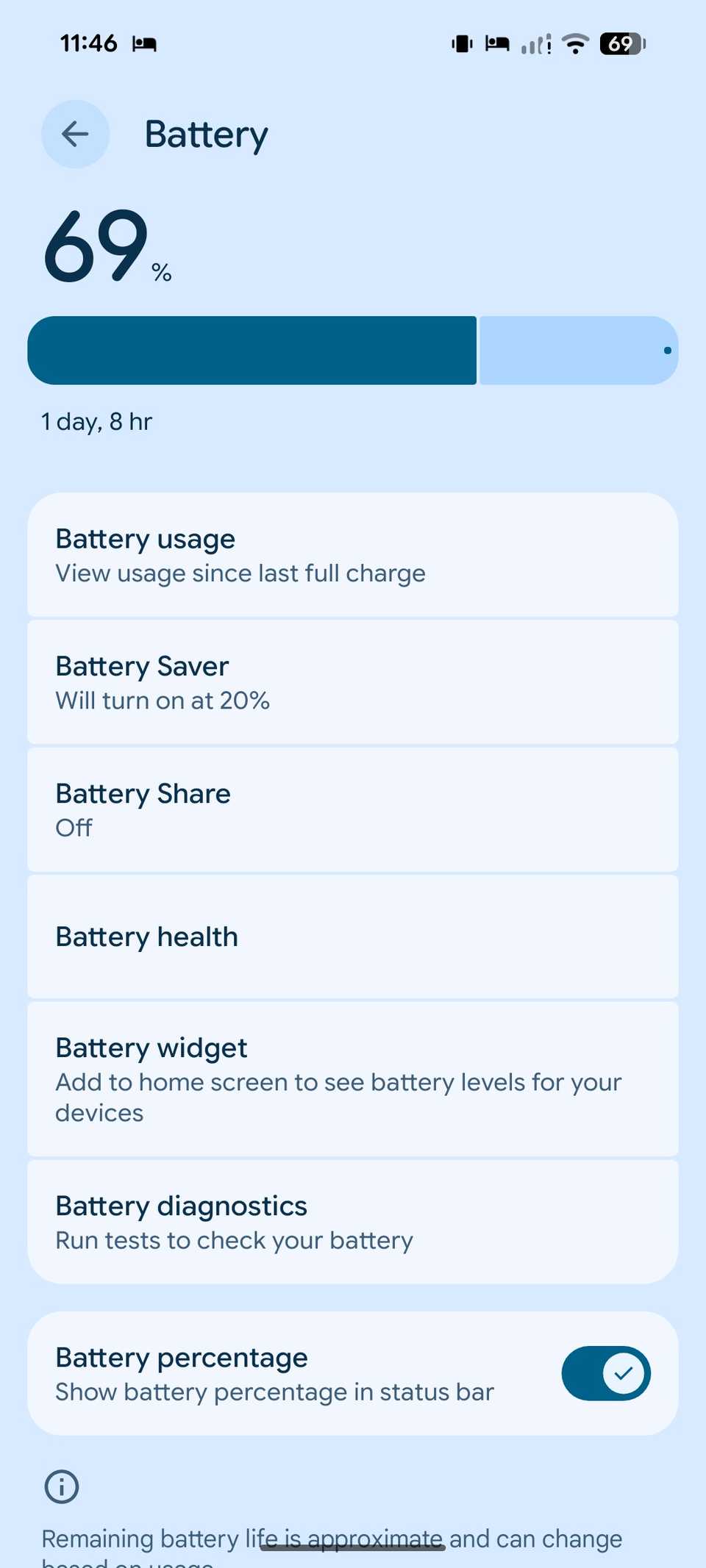Image resolution: width=706 pixels, height=1568 pixels.
Task: Navigate back using the arrow icon
Action: 74,134
